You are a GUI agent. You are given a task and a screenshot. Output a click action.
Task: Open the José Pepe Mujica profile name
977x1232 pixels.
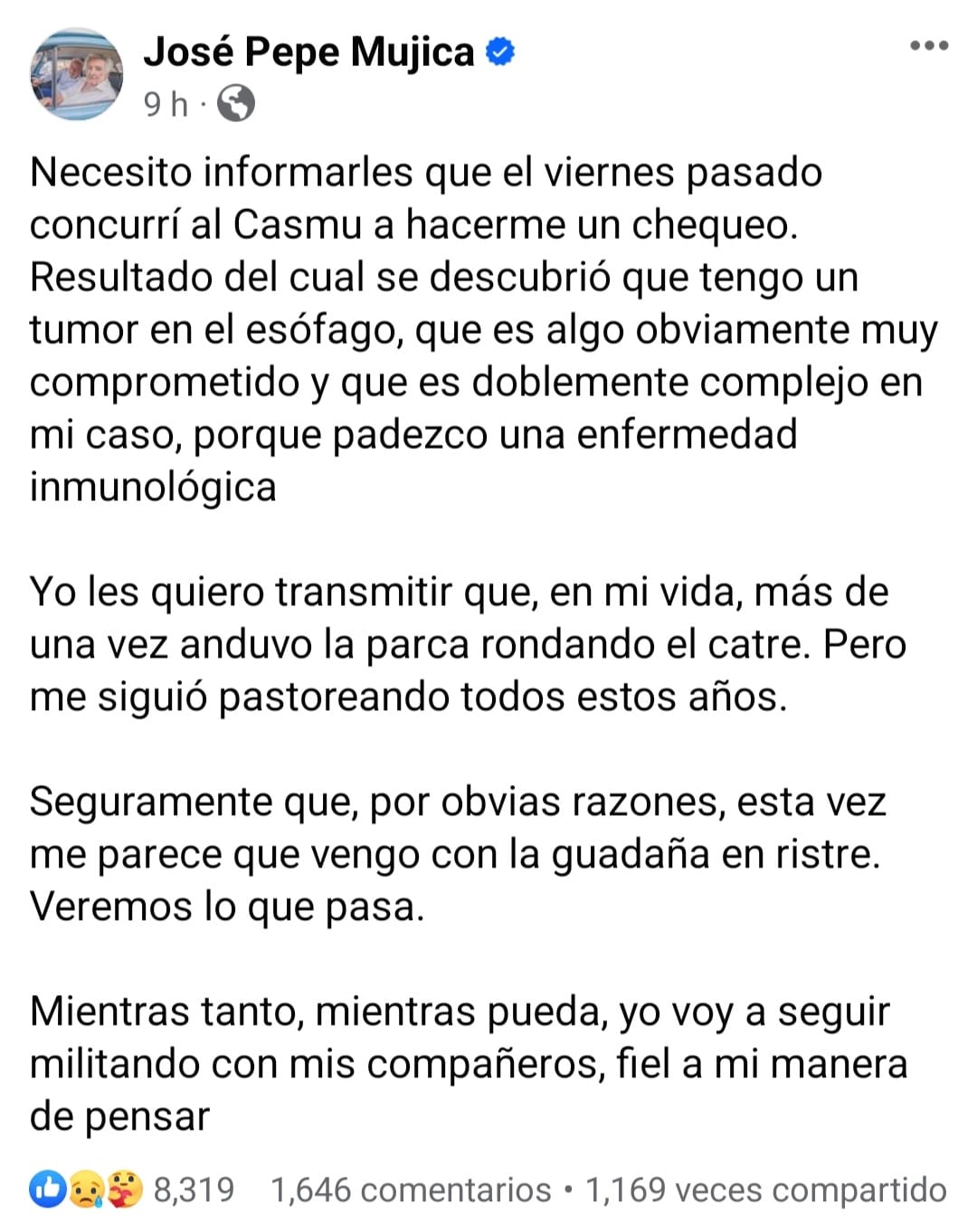pos(308,52)
